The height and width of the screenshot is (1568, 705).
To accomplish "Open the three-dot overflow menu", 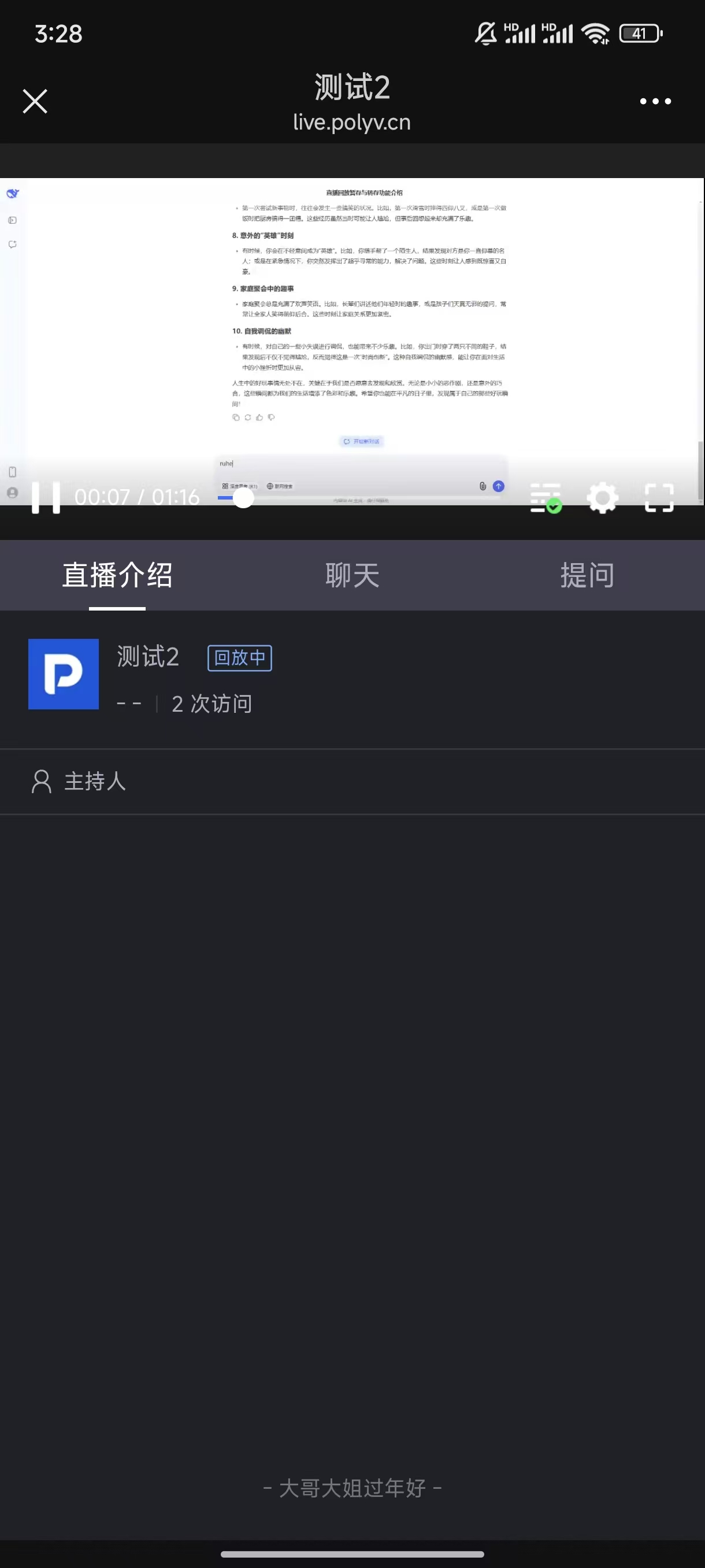I will click(655, 101).
